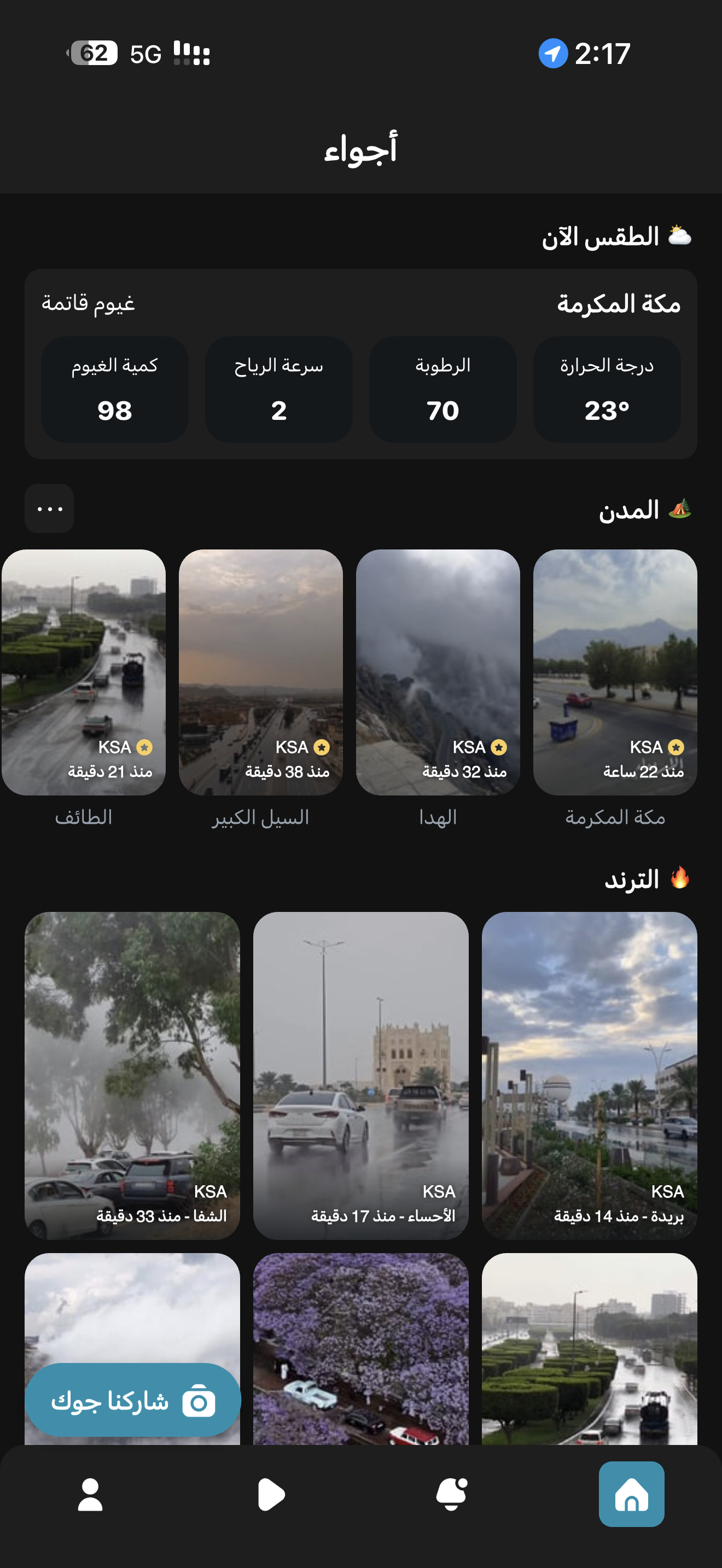Expand more cities using the three dots
This screenshot has height=1568, width=722.
pos(49,510)
